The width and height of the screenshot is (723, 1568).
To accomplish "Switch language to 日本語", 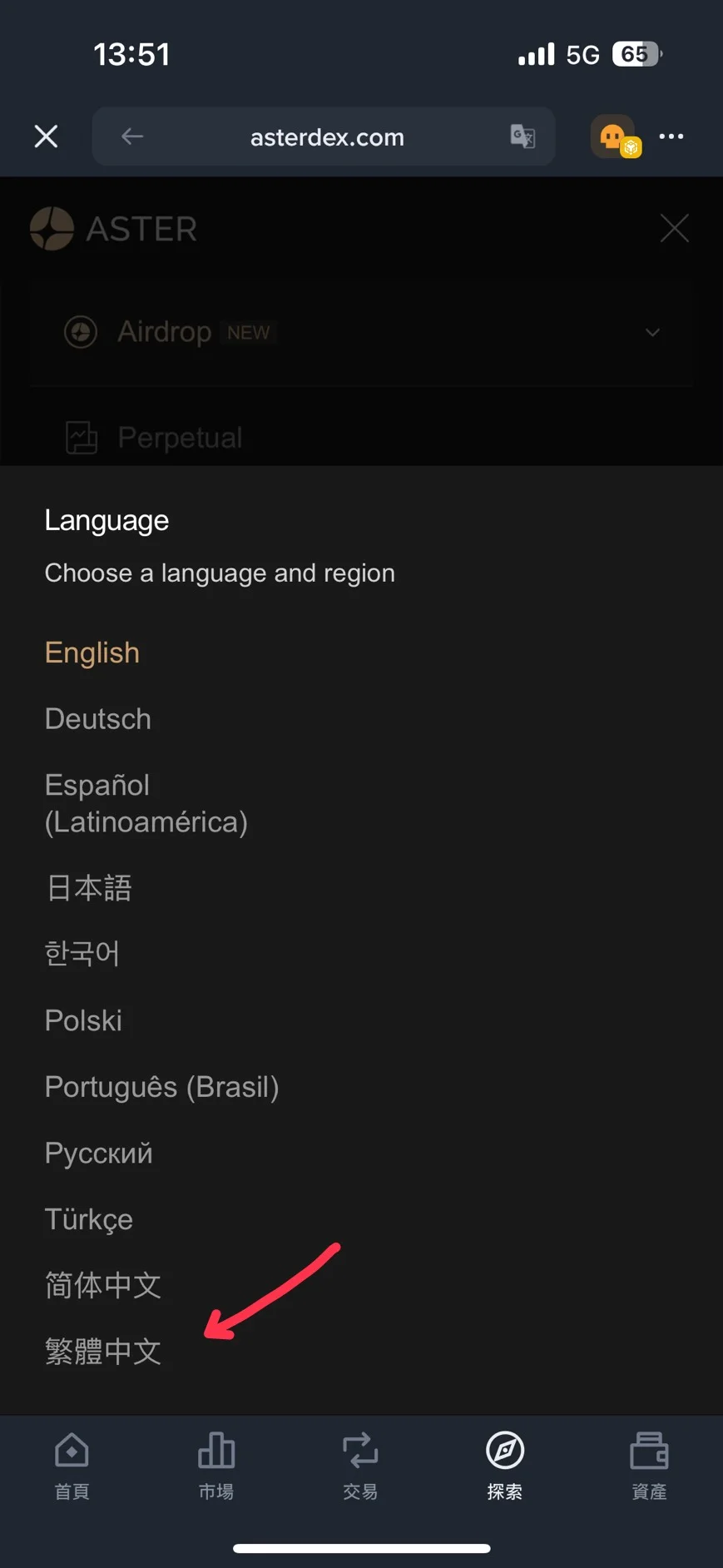I will [x=89, y=888].
